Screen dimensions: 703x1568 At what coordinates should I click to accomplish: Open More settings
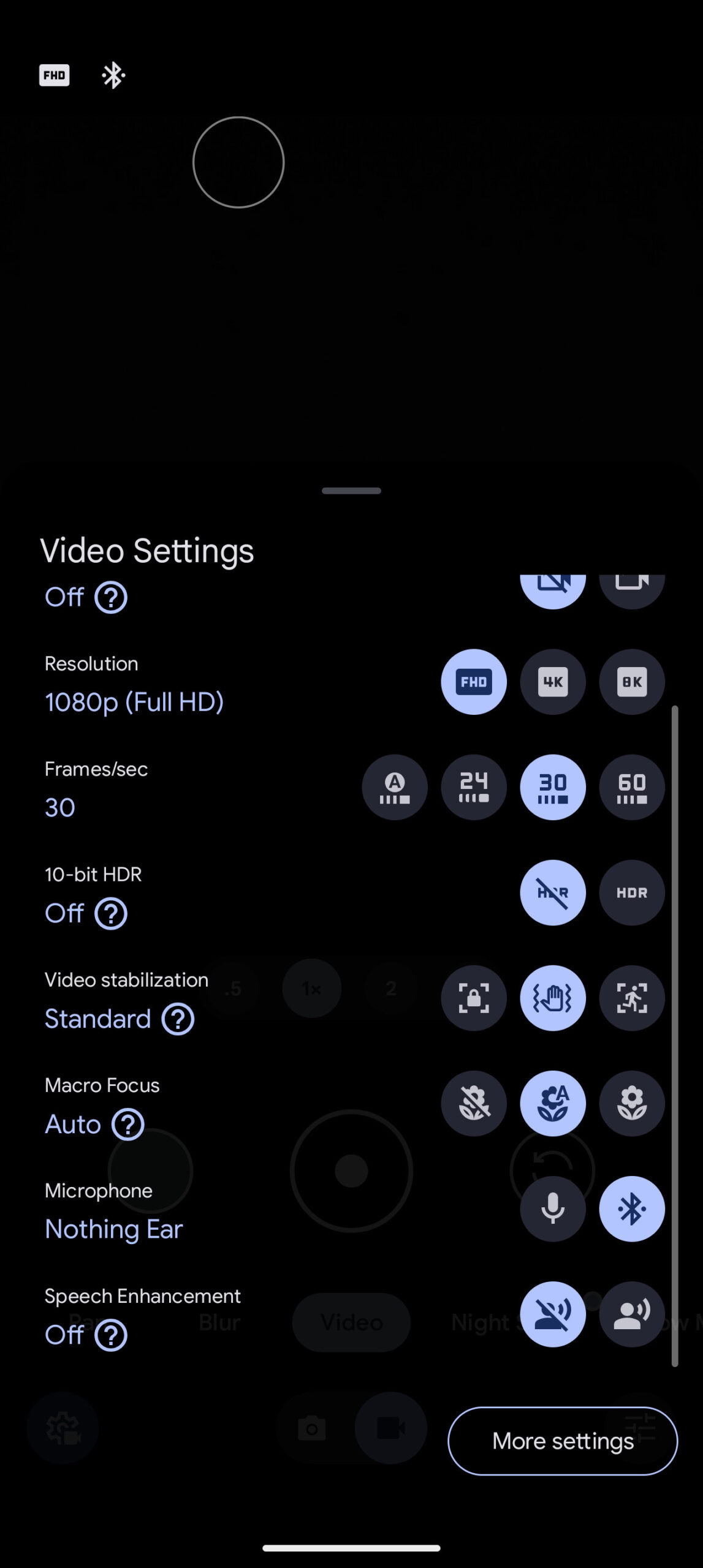click(x=563, y=1441)
